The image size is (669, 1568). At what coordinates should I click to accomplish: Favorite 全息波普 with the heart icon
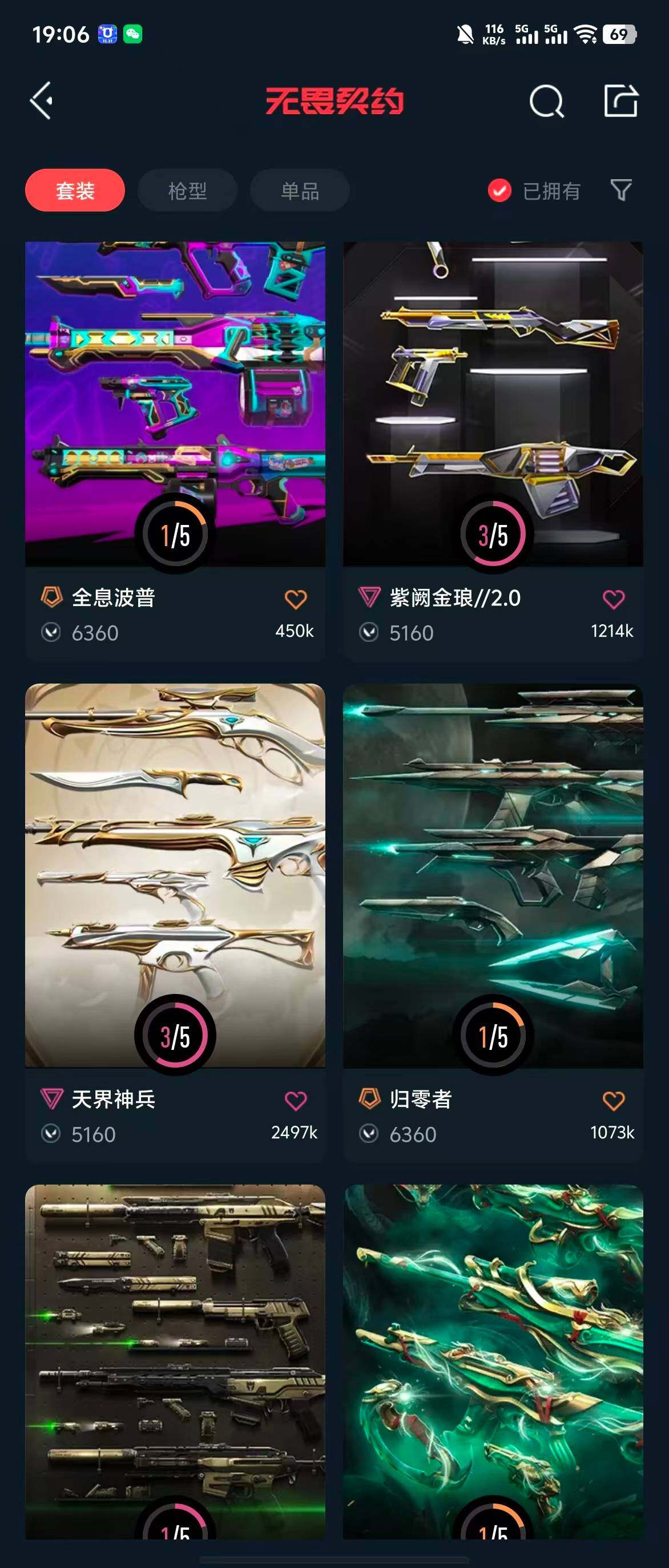pos(296,600)
